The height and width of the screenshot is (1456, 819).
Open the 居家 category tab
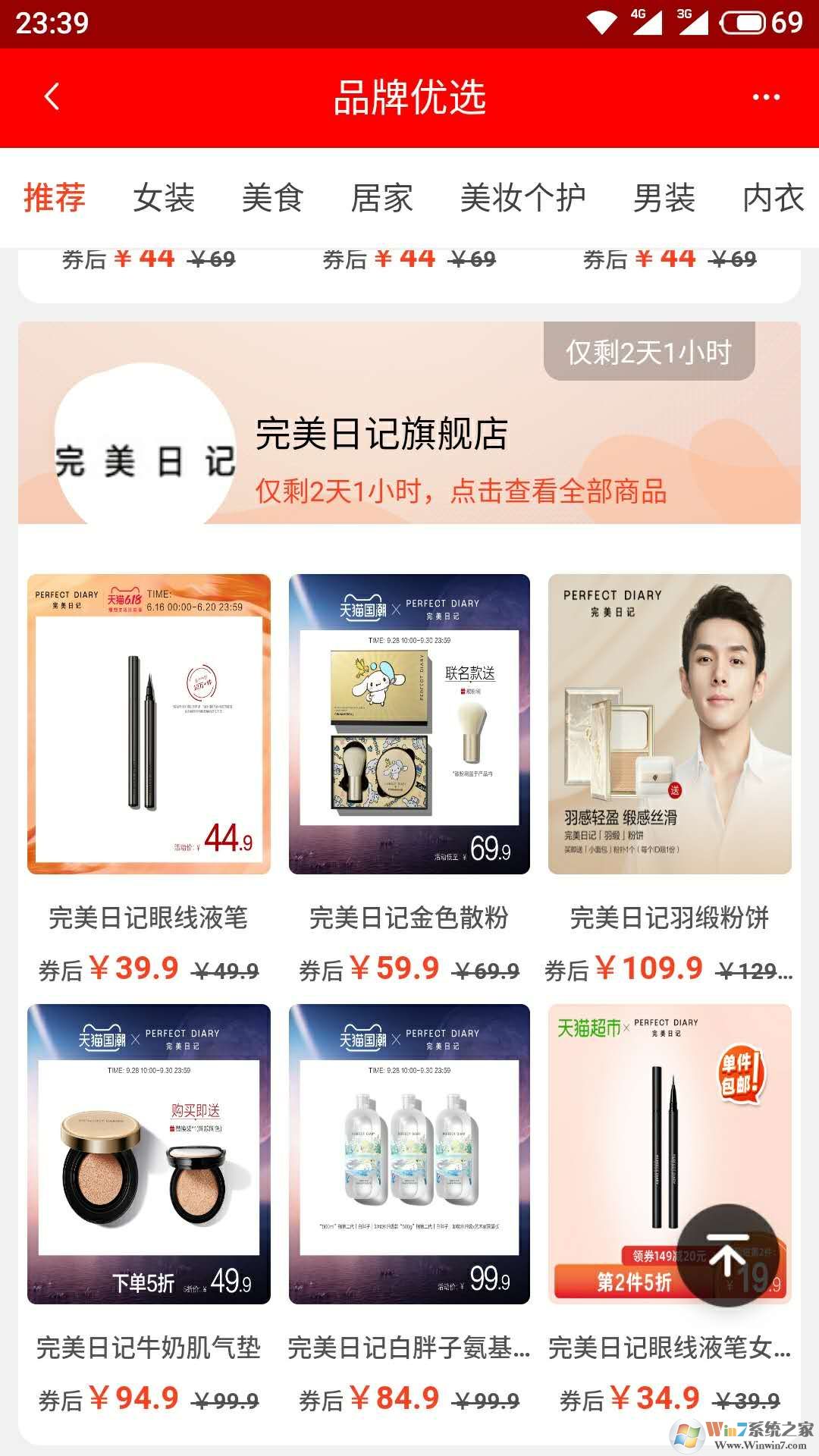pyautogui.click(x=381, y=198)
